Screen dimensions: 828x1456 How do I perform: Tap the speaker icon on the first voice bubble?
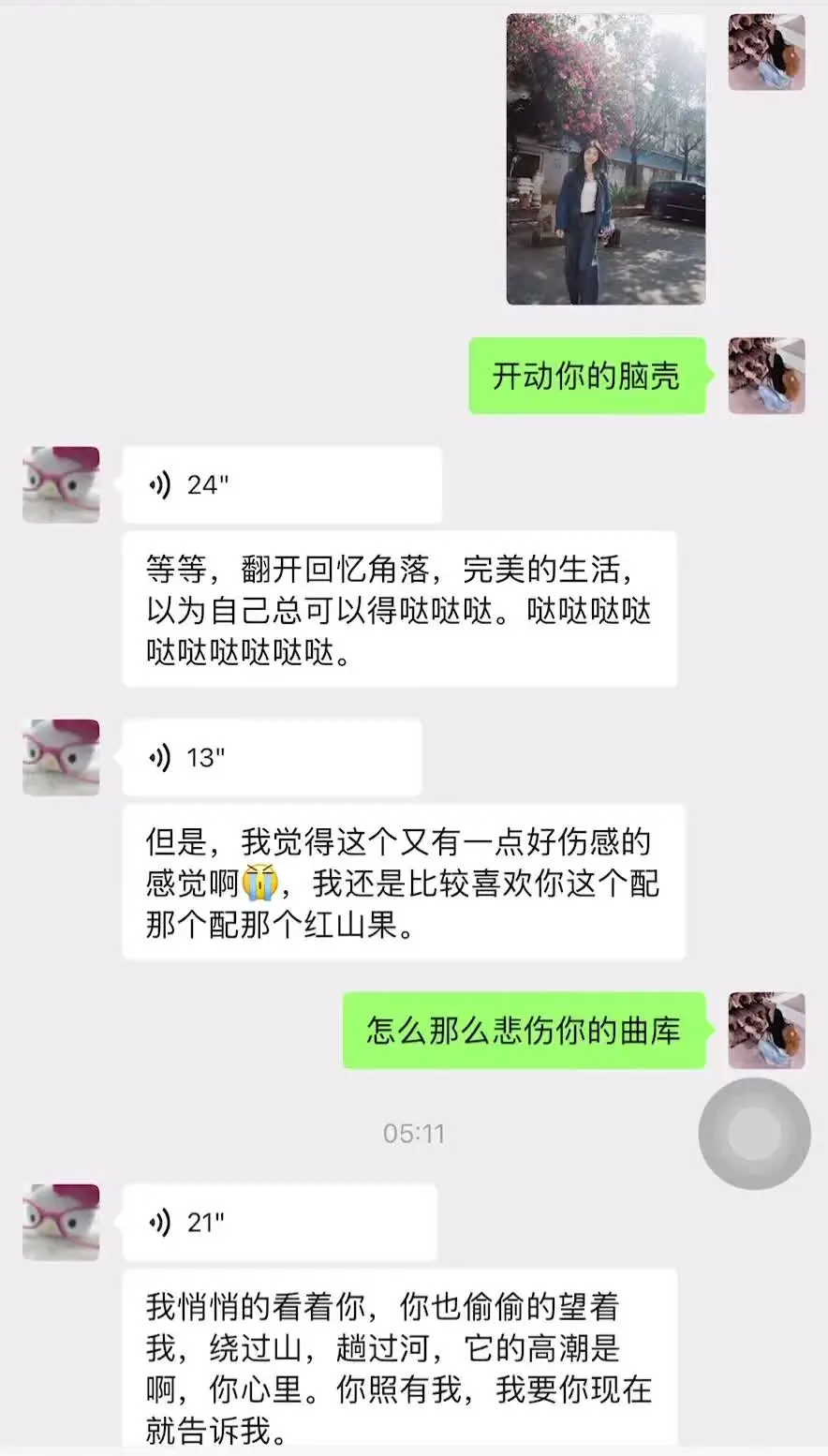click(161, 485)
